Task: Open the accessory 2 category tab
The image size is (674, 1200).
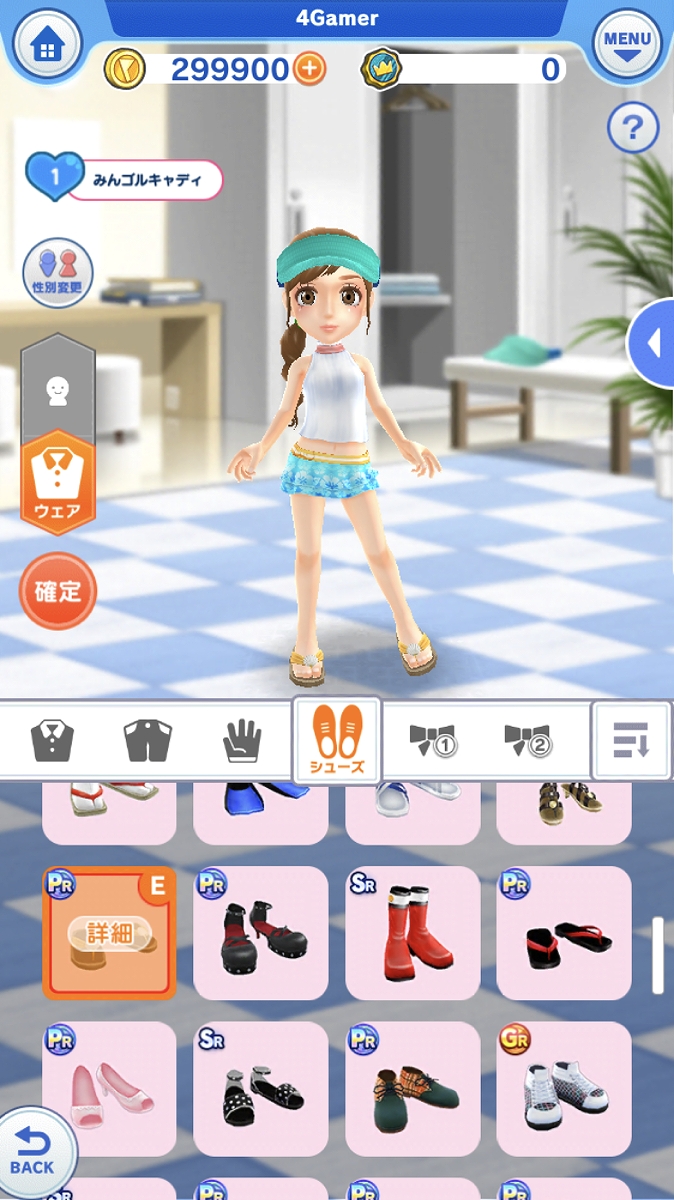Action: 527,741
